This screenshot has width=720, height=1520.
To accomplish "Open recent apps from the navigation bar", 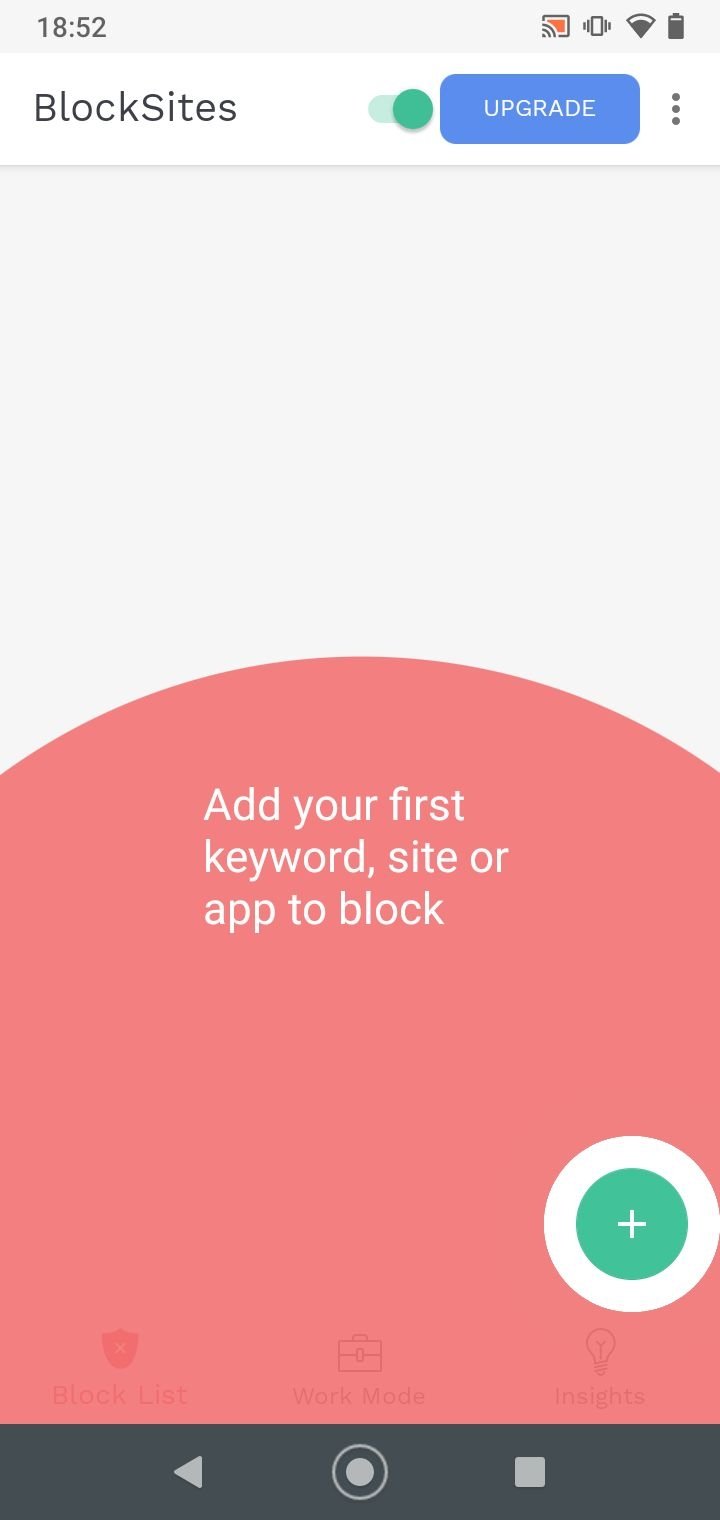I will click(x=530, y=1472).
